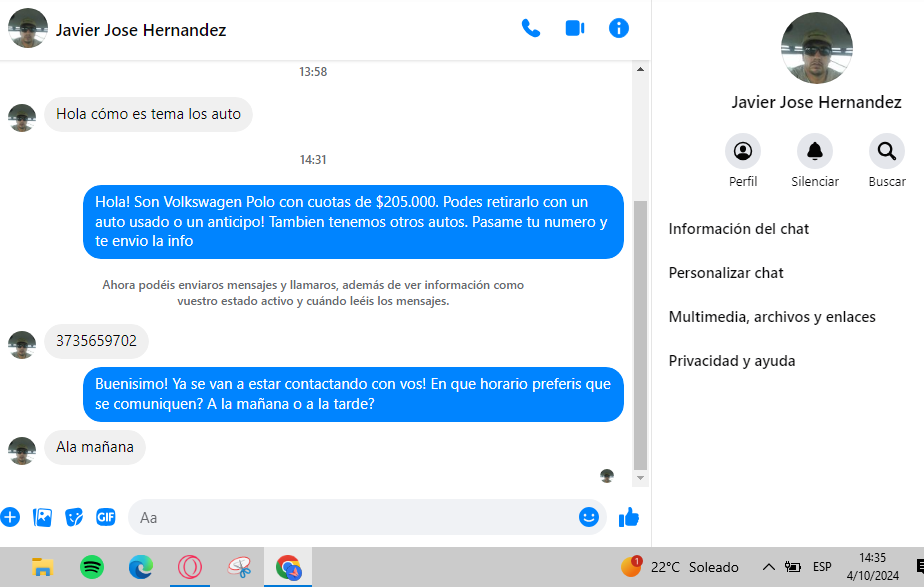Open the emoji picker

(x=589, y=517)
